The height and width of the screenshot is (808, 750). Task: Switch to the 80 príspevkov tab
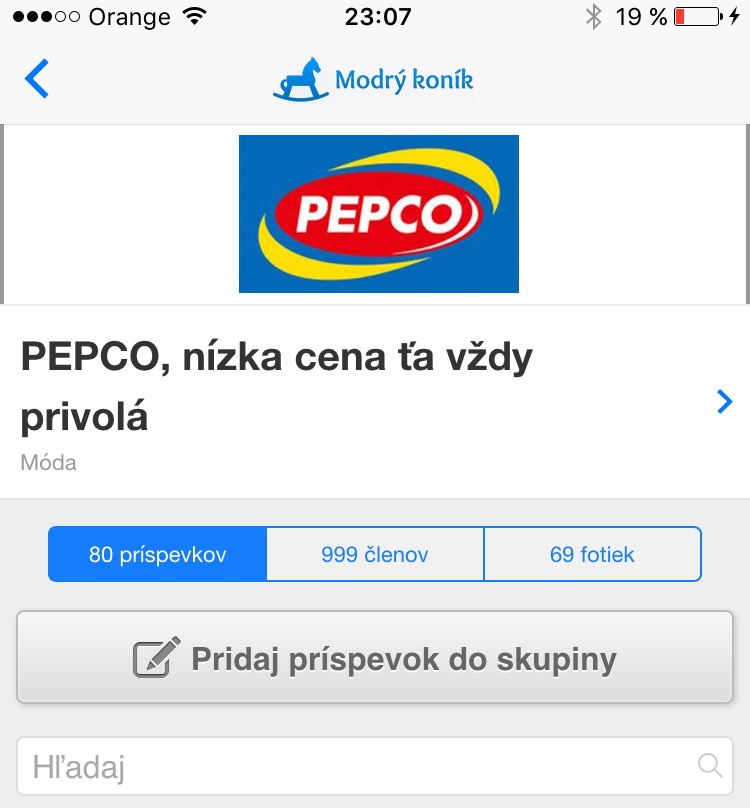click(x=158, y=554)
